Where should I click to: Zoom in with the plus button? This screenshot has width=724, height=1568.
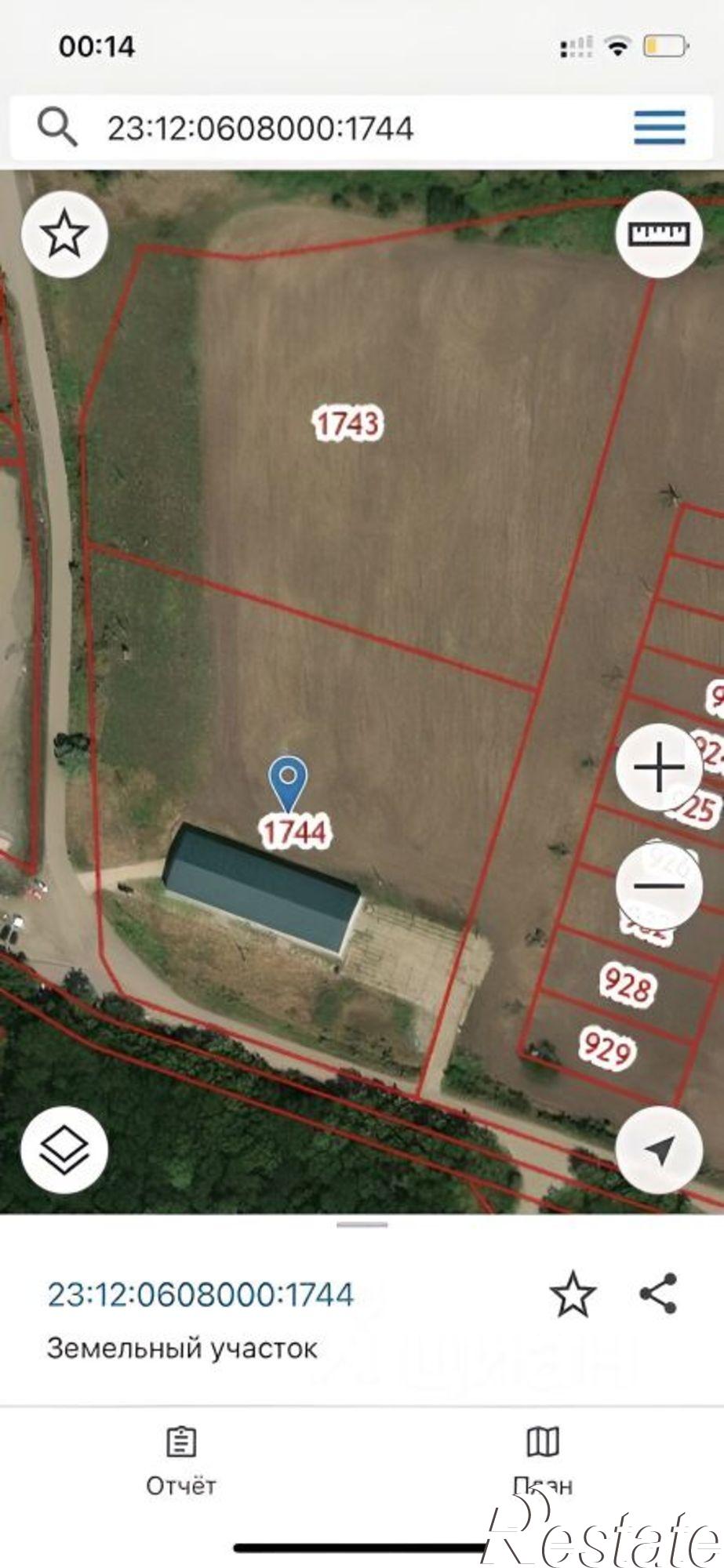(x=659, y=767)
